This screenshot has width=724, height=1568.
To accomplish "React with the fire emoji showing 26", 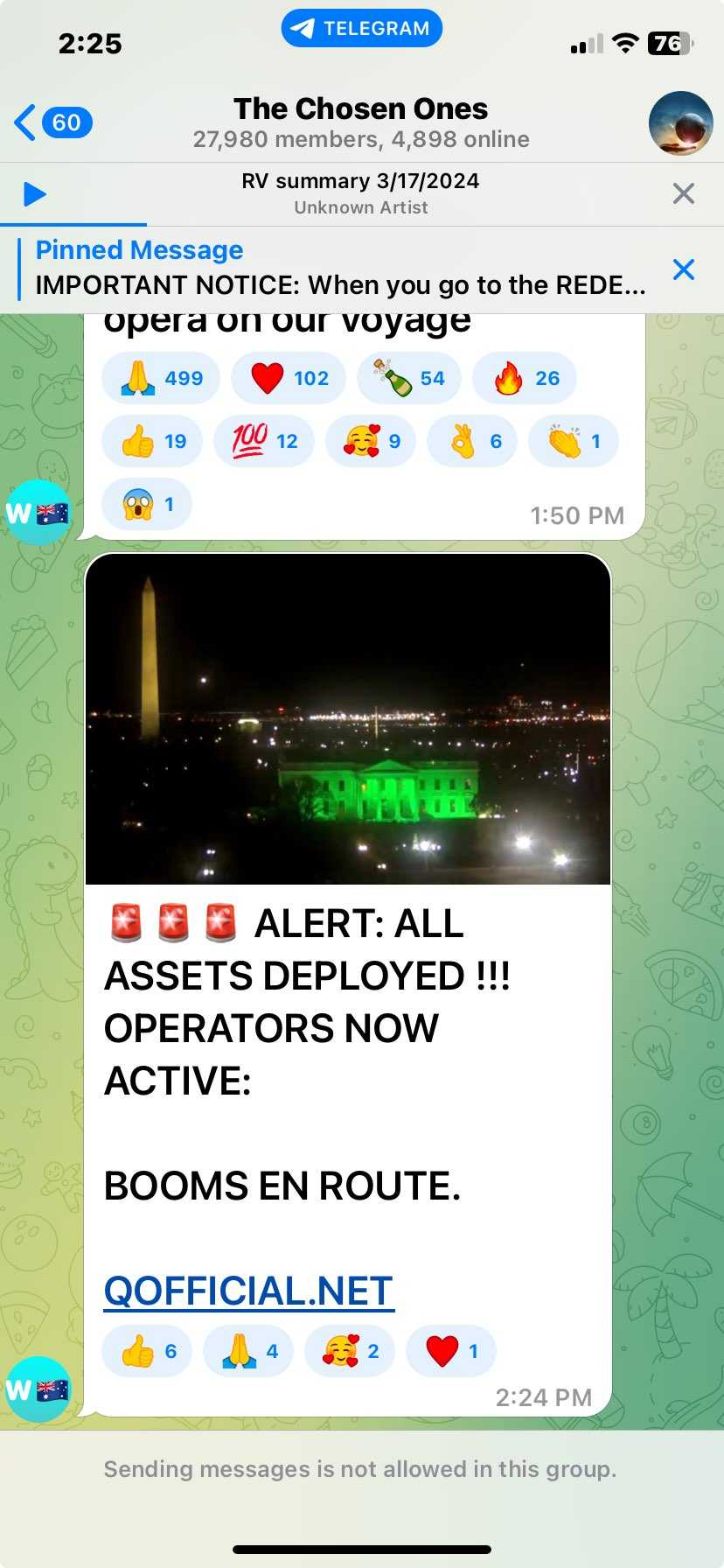I will 525,378.
